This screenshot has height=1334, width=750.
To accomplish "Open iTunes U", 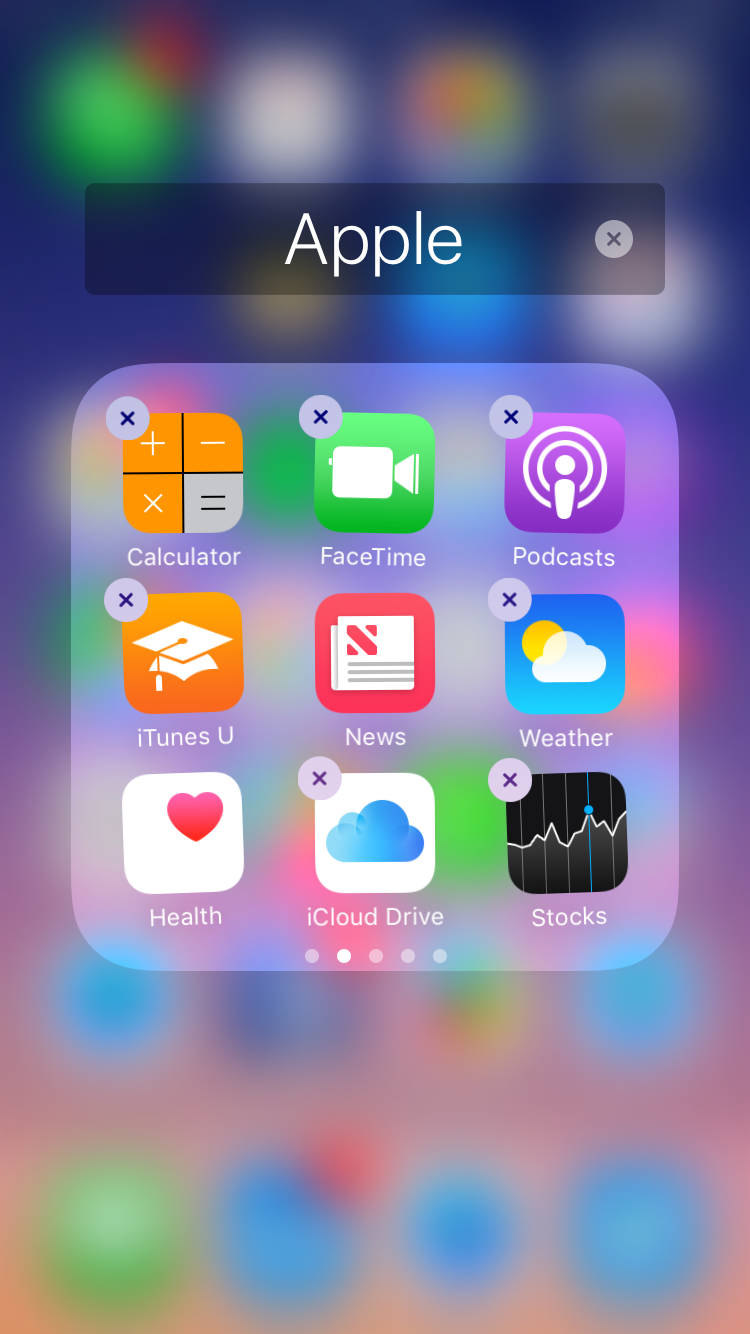I will (183, 652).
